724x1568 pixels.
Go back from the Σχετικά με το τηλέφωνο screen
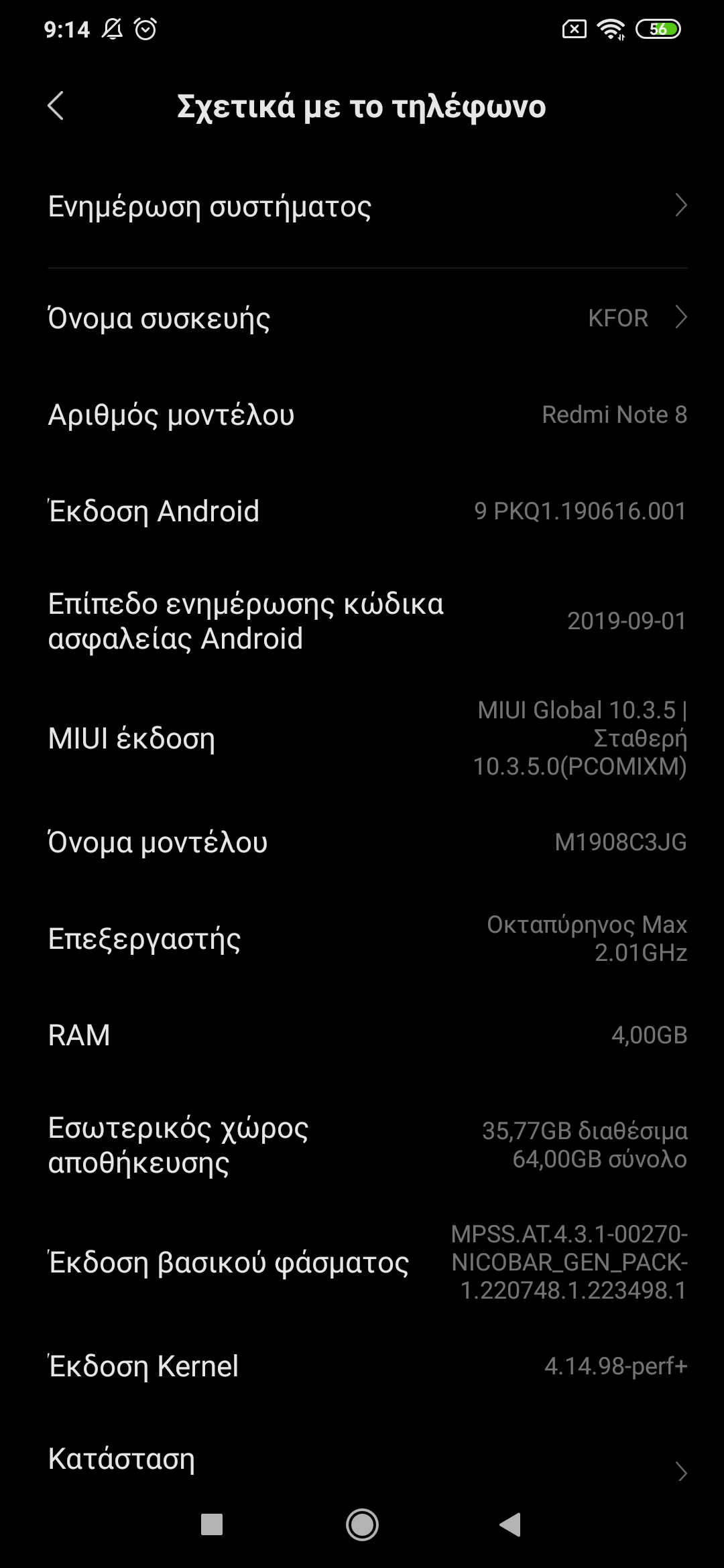pos(56,107)
